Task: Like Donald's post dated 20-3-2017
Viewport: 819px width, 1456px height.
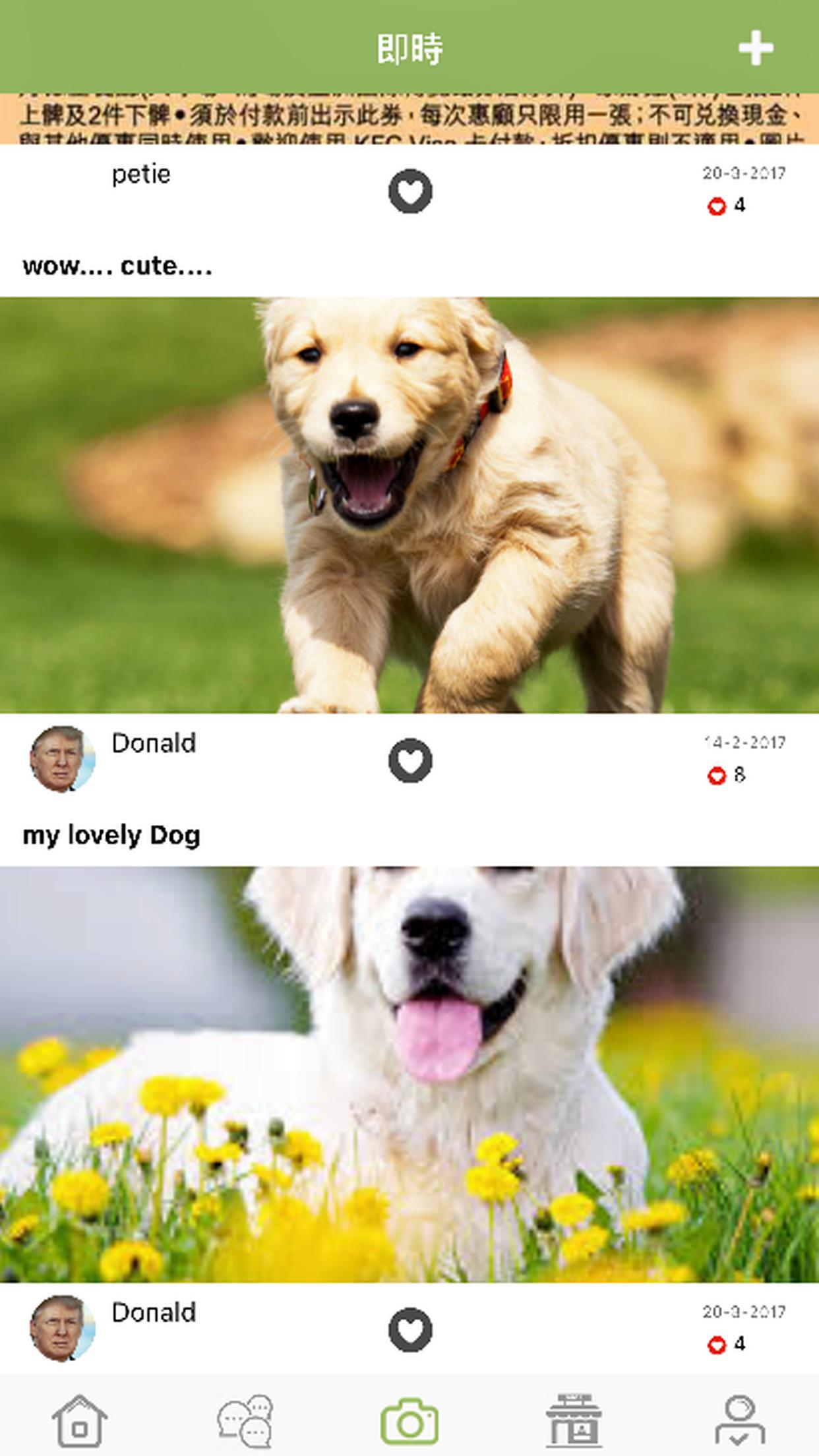Action: click(x=410, y=1330)
